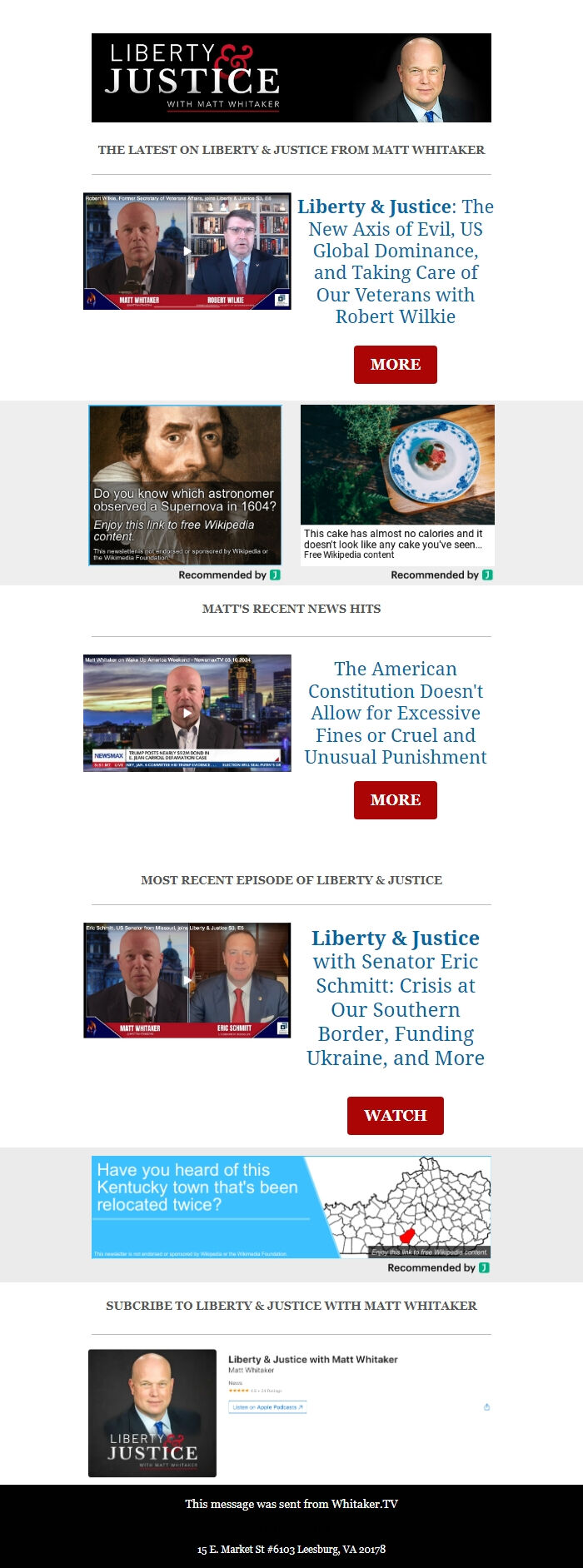This screenshot has width=583, height=1568.
Task: Play the Newsmax Wake Up America clip
Action: coord(187,713)
